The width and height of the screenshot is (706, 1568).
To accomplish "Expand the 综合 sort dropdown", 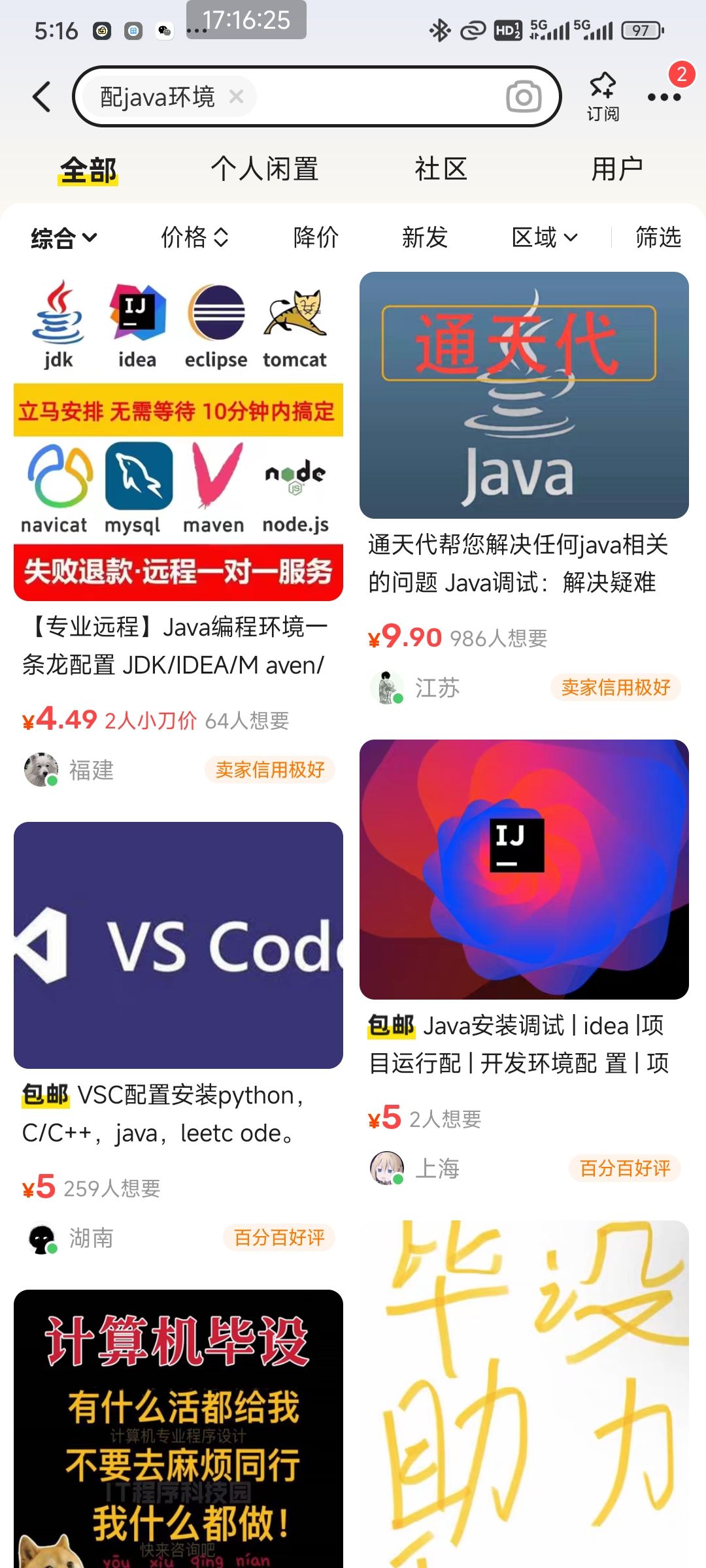I will click(63, 237).
